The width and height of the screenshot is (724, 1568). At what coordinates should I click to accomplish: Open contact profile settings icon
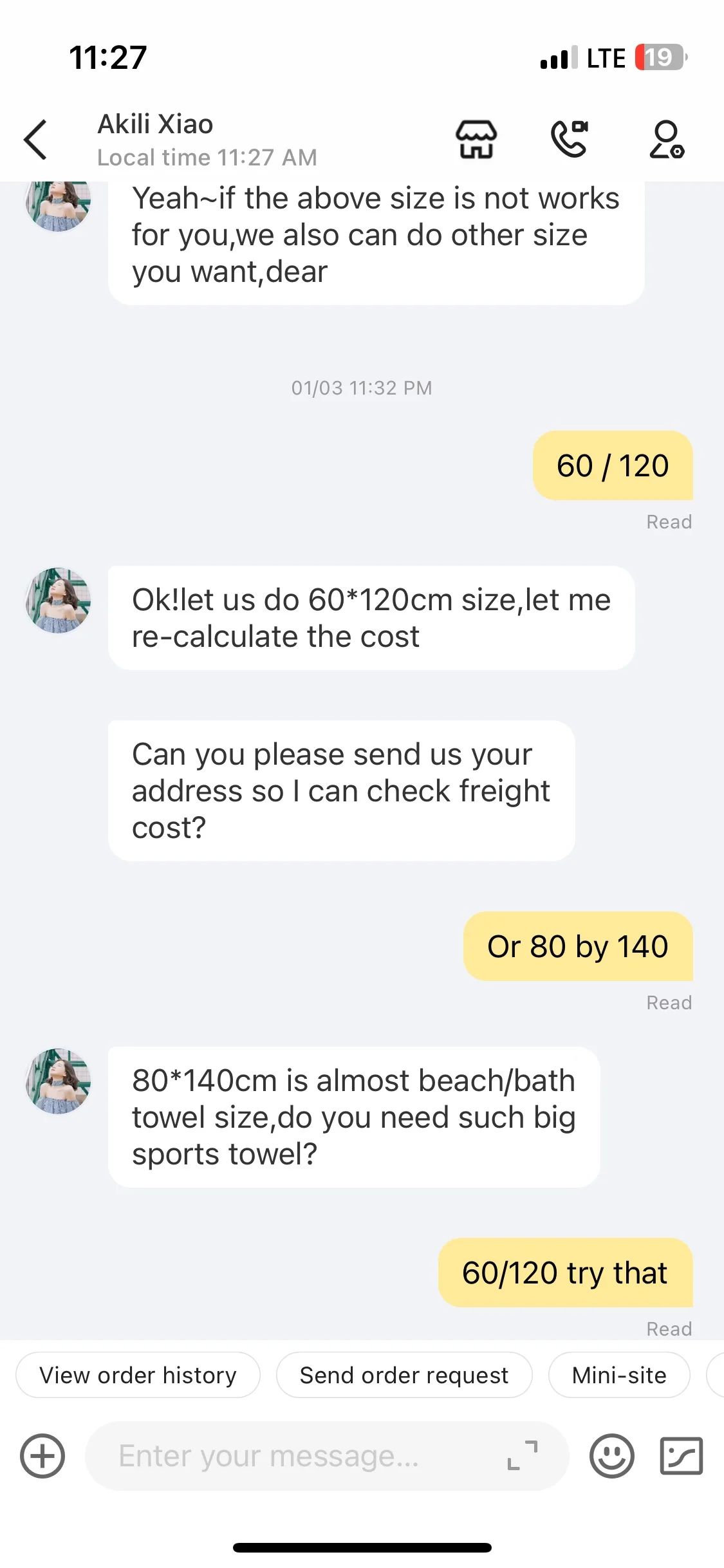[666, 139]
